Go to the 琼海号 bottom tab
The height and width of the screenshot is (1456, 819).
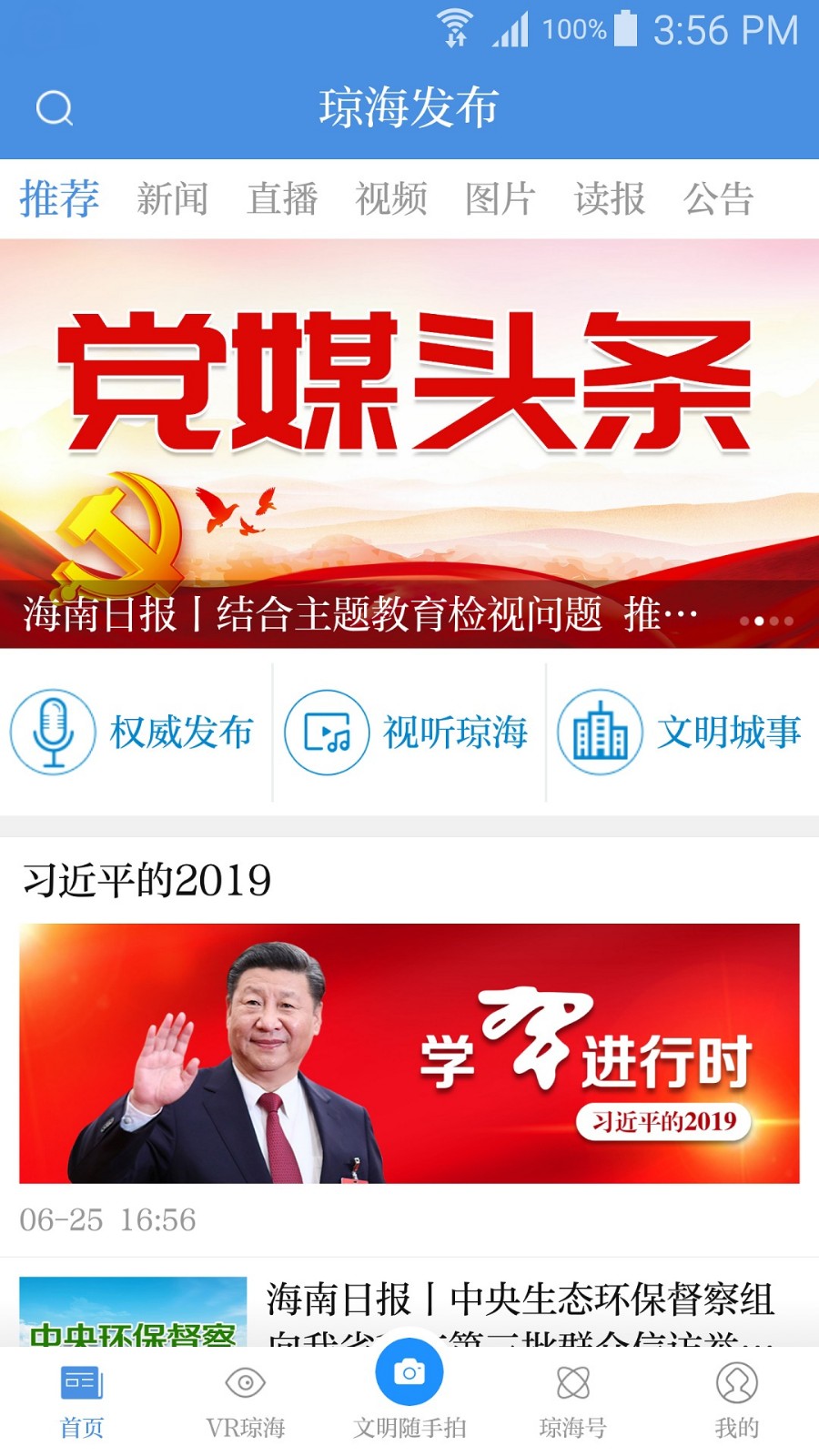pyautogui.click(x=573, y=1401)
